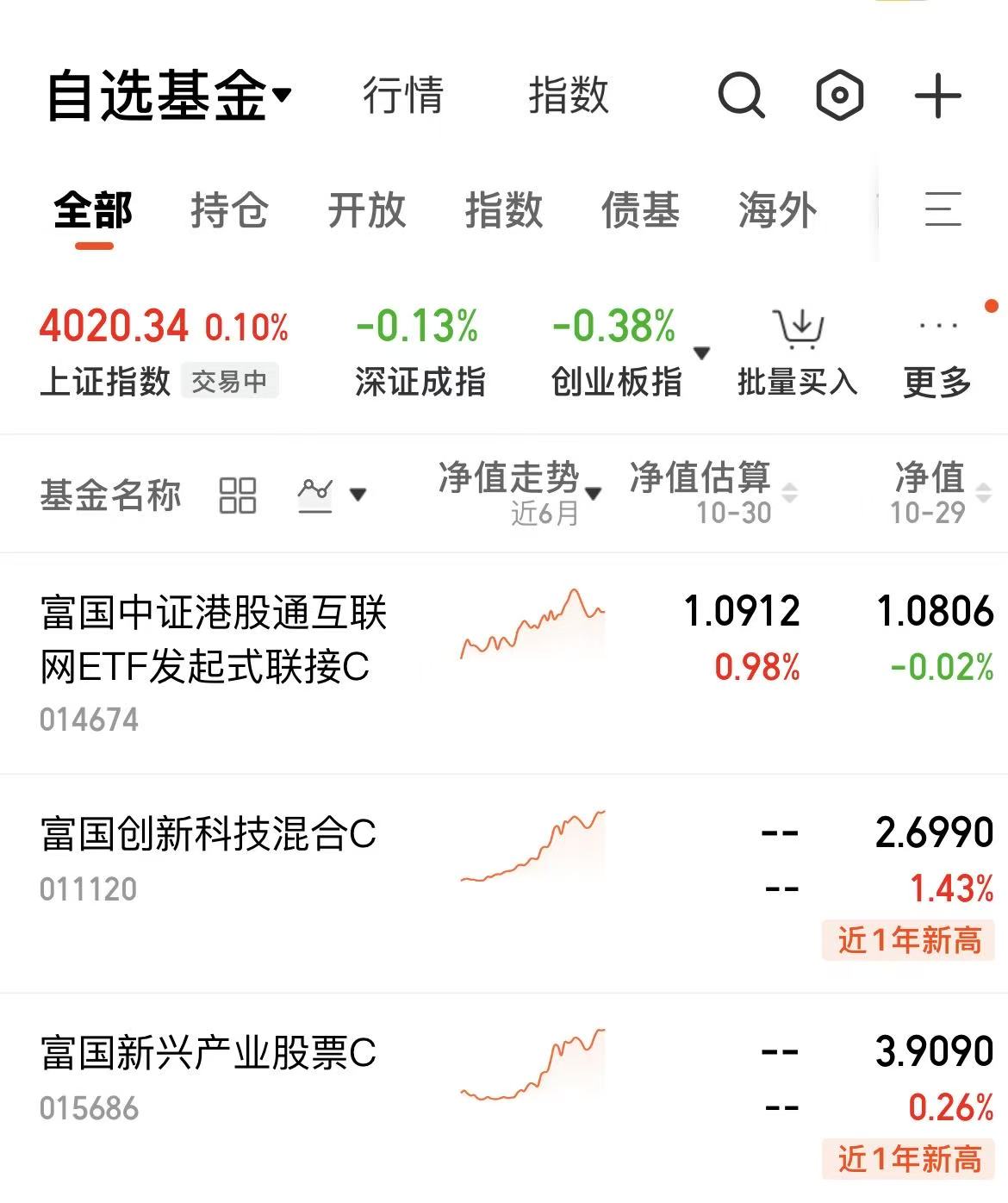1008x1203 pixels.
Task: Select the 债基 filter tab
Action: pos(640,210)
